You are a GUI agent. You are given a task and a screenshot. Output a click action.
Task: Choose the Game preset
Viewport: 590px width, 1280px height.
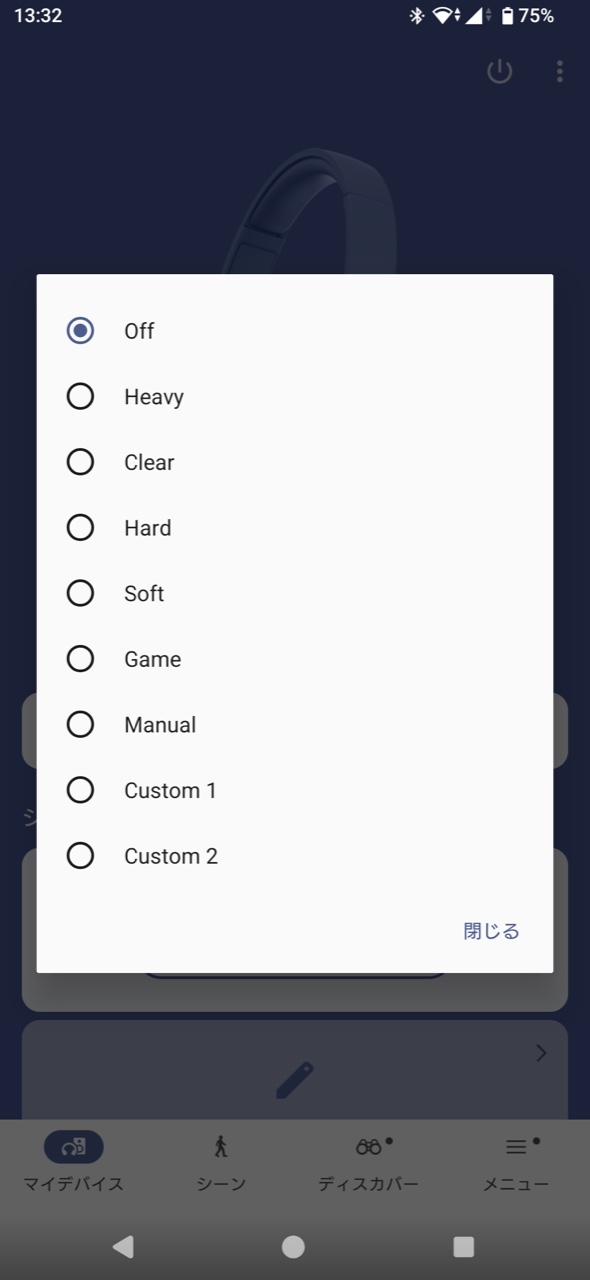tap(294, 659)
